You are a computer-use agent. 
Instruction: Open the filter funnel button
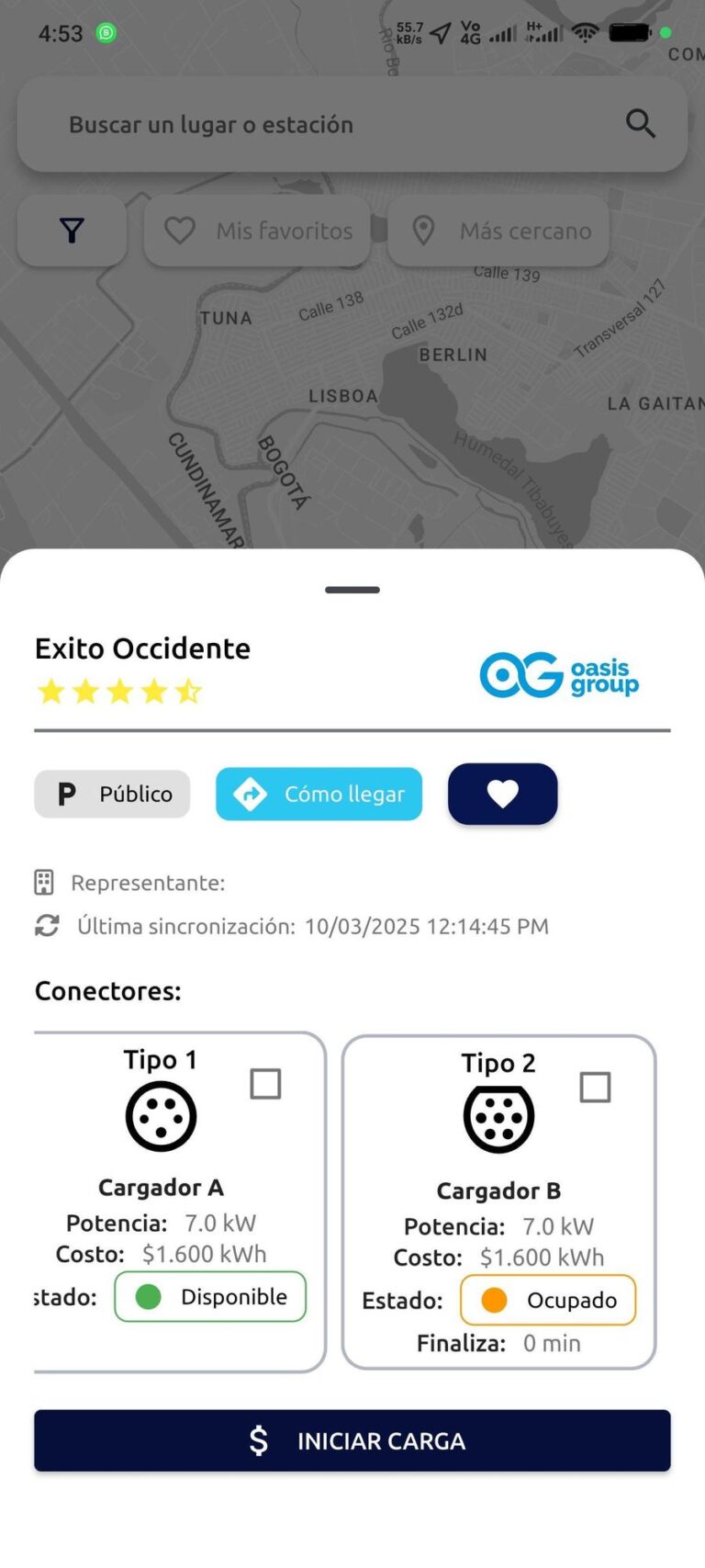[72, 231]
